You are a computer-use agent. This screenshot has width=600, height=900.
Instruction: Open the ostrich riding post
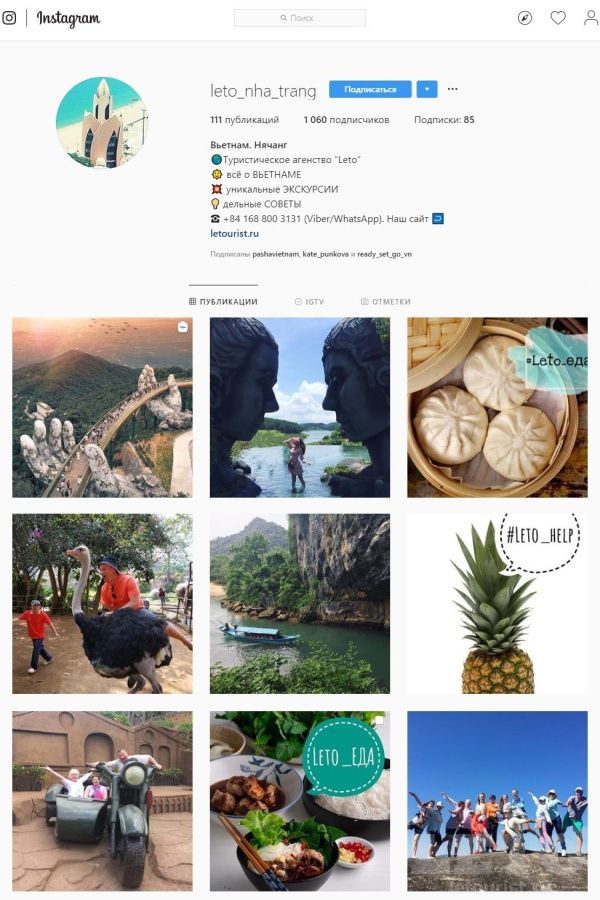pyautogui.click(x=102, y=603)
